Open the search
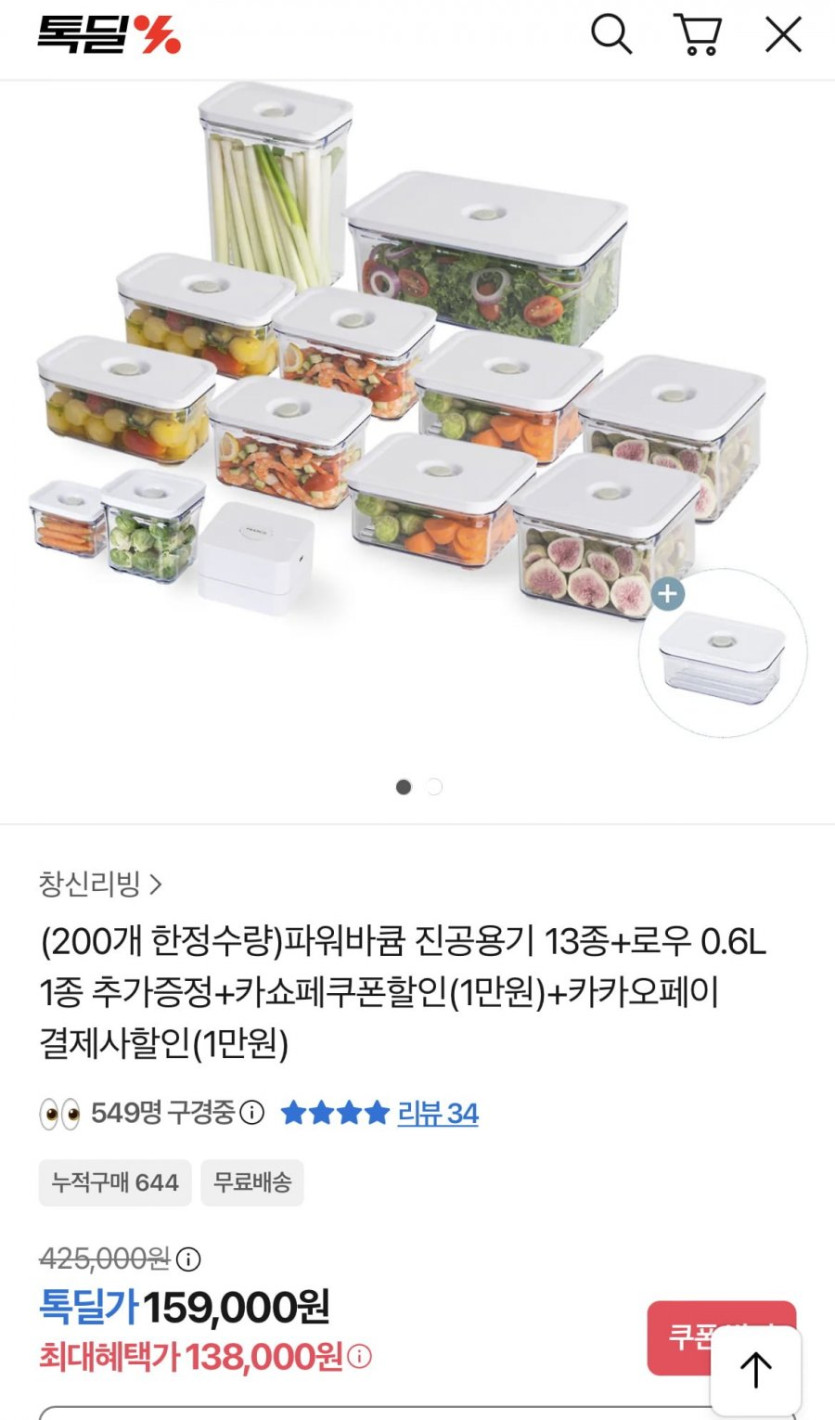Viewport: 835px width, 1420px height. pos(611,35)
